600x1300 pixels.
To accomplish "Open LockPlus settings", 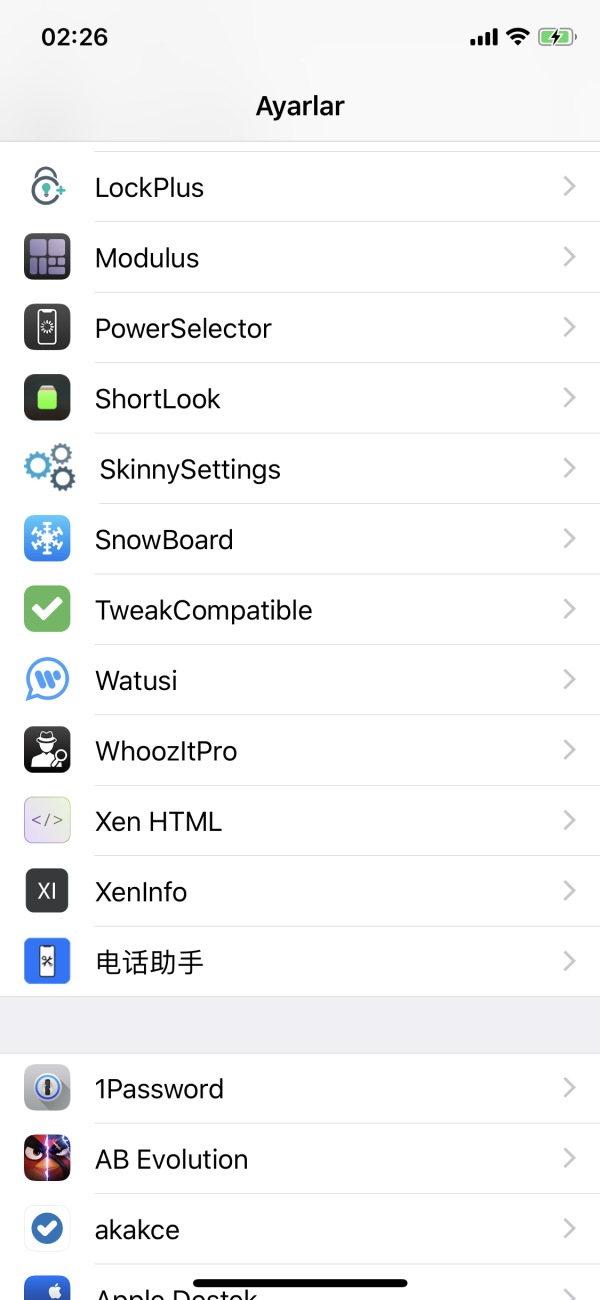I will pos(300,187).
